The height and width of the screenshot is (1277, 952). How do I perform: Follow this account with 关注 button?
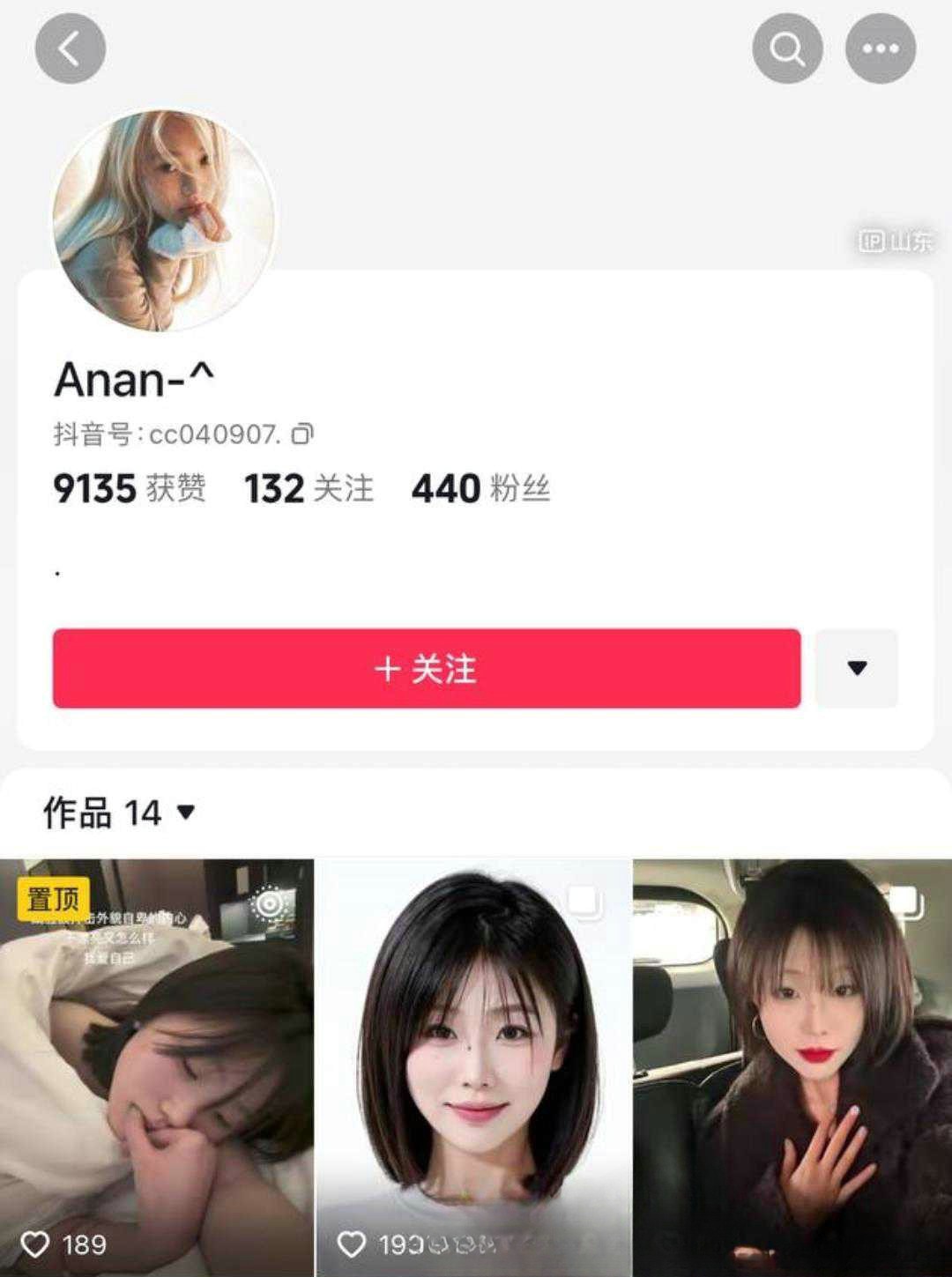(426, 668)
